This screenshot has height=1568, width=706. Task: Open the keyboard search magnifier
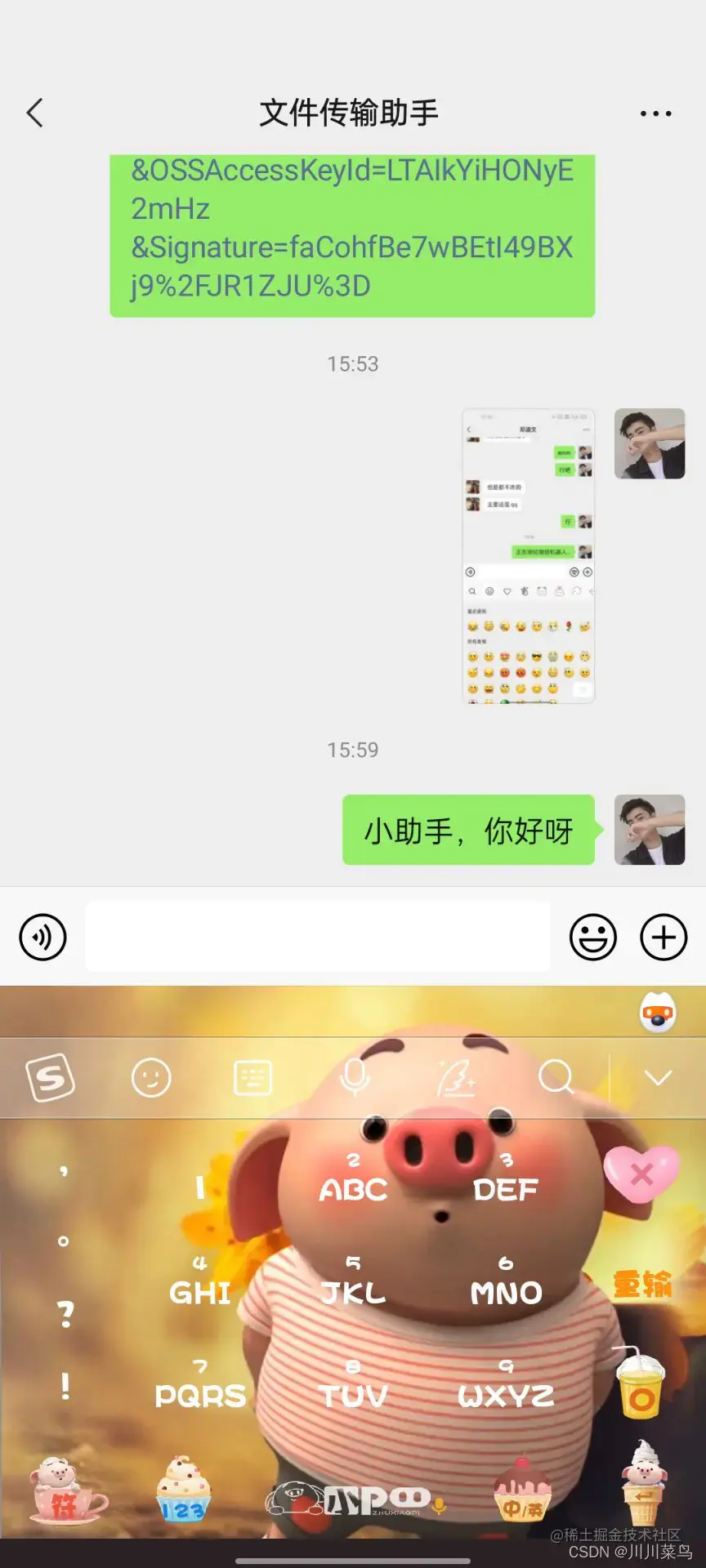pyautogui.click(x=556, y=1077)
